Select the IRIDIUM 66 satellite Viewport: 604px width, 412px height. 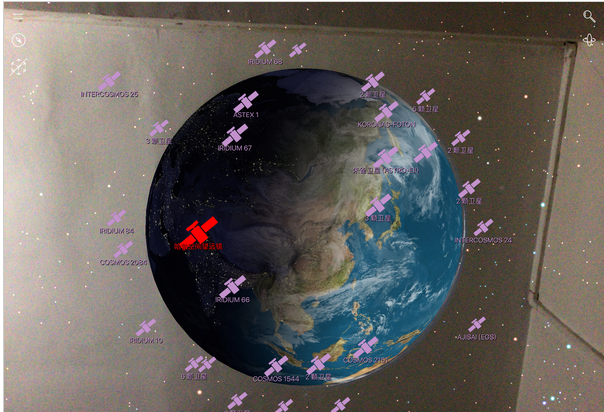233,287
